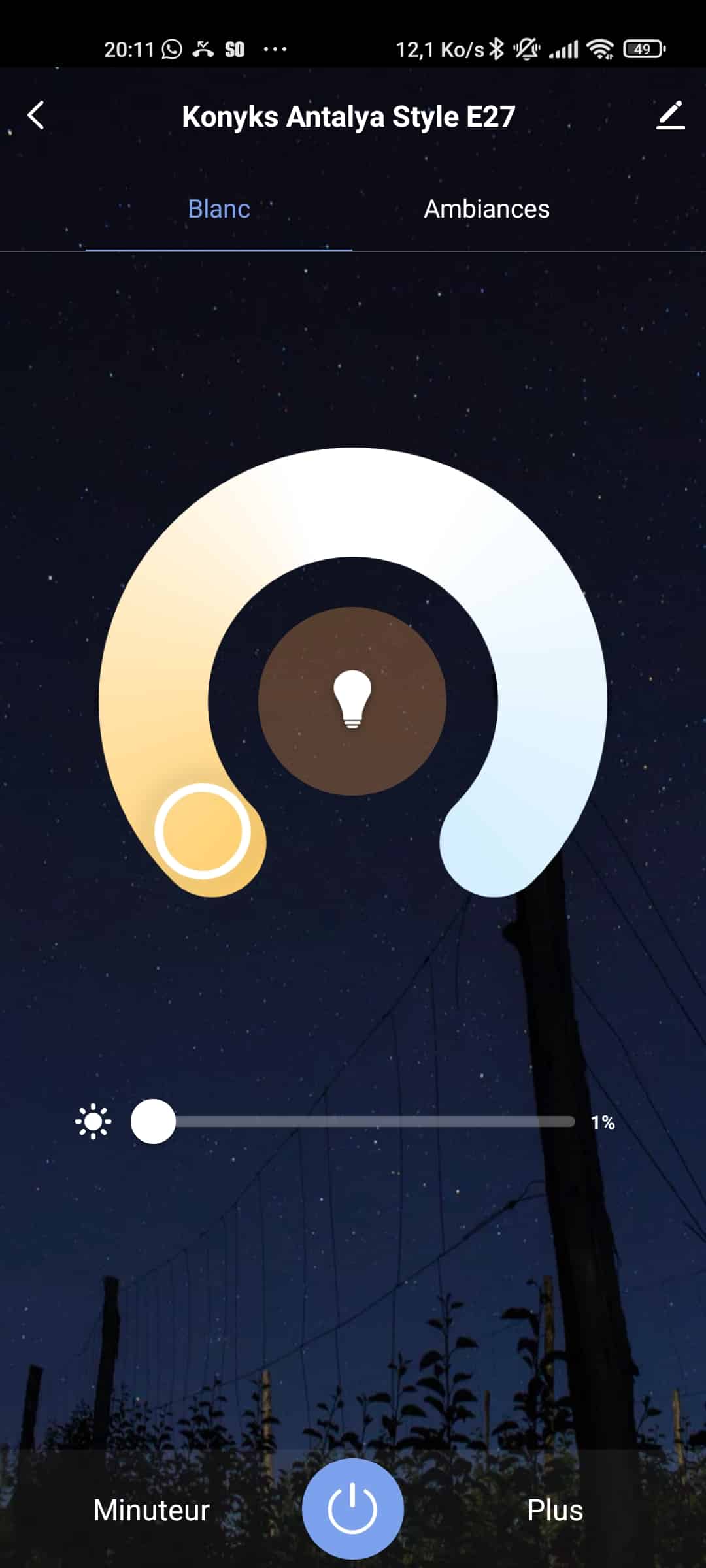Tap the warm white handle on the color ring
The width and height of the screenshot is (706, 1568).
coord(203,831)
